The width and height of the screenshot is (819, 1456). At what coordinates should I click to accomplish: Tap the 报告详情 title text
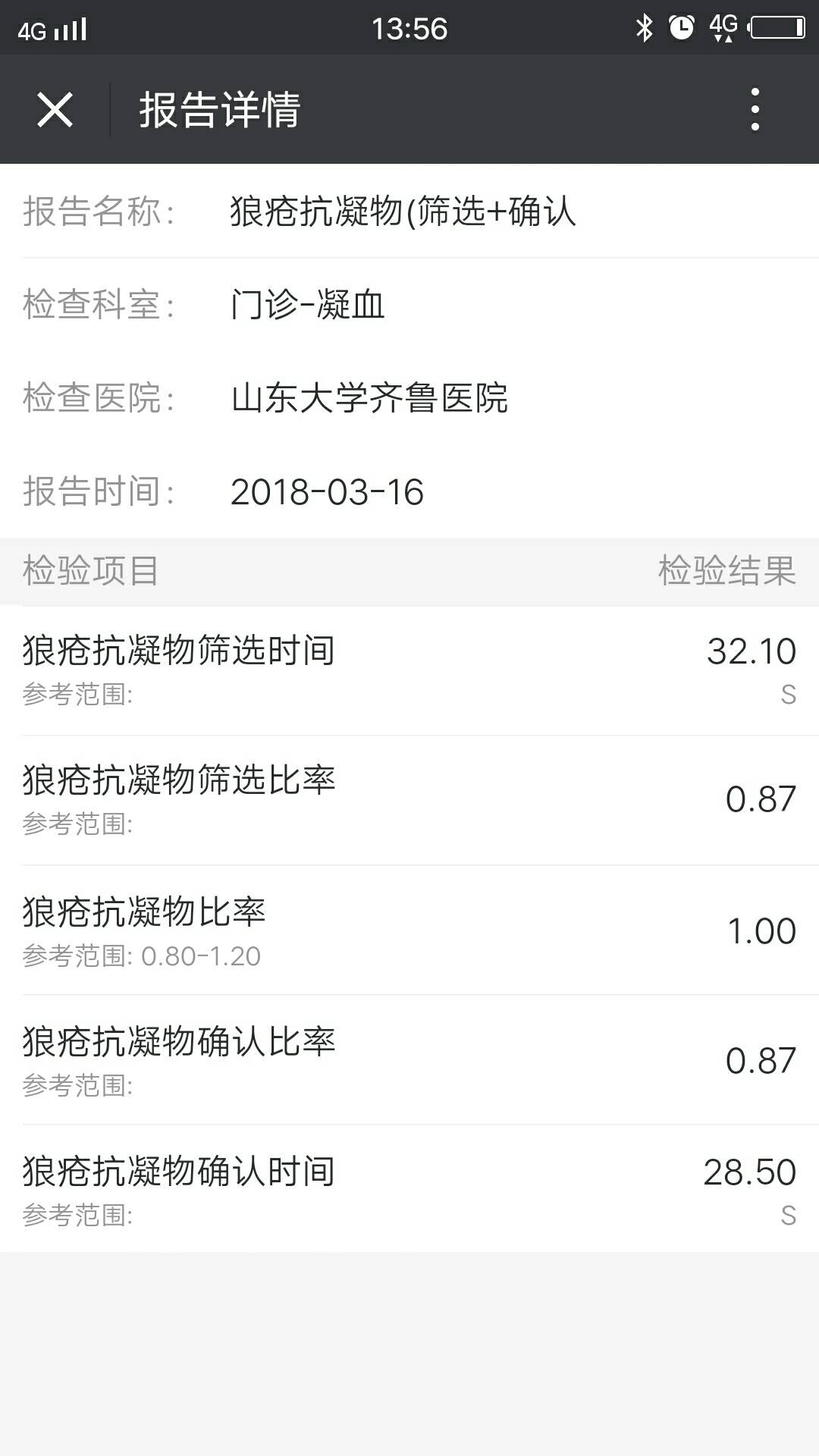tap(220, 109)
